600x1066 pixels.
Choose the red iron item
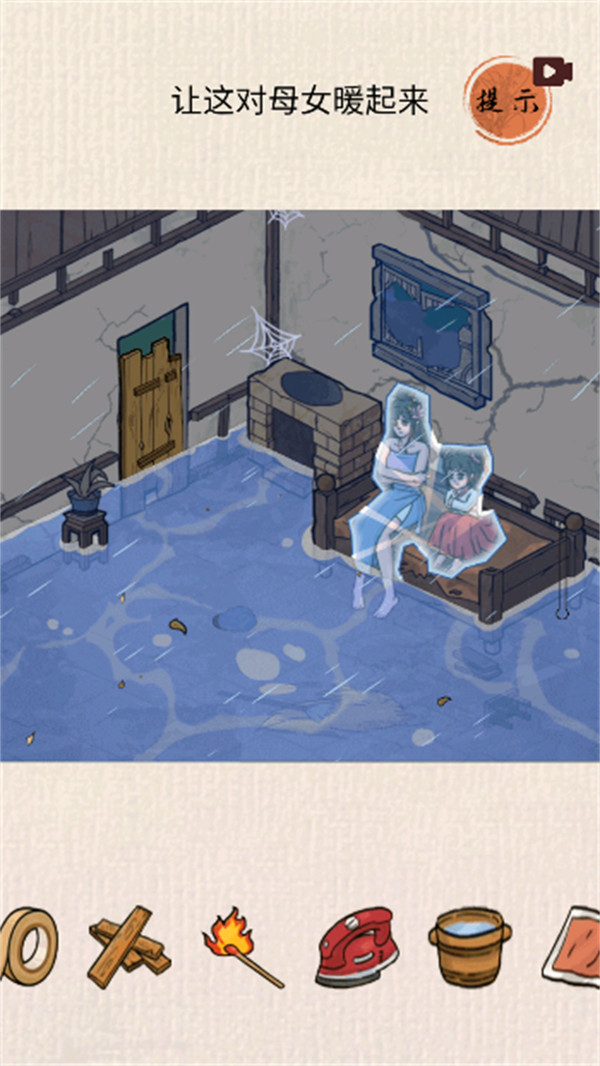pos(357,947)
